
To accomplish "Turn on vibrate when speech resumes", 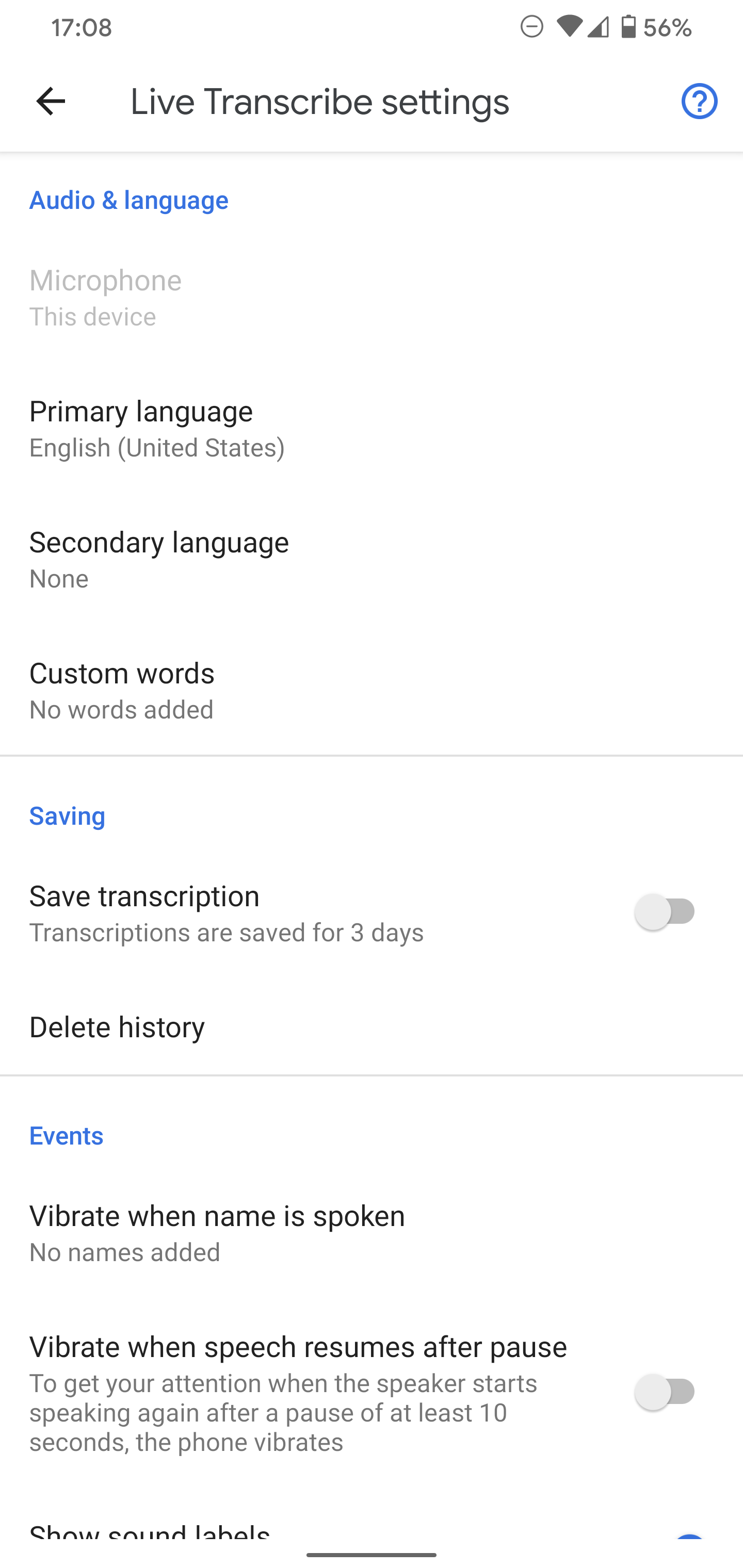I will (665, 1392).
